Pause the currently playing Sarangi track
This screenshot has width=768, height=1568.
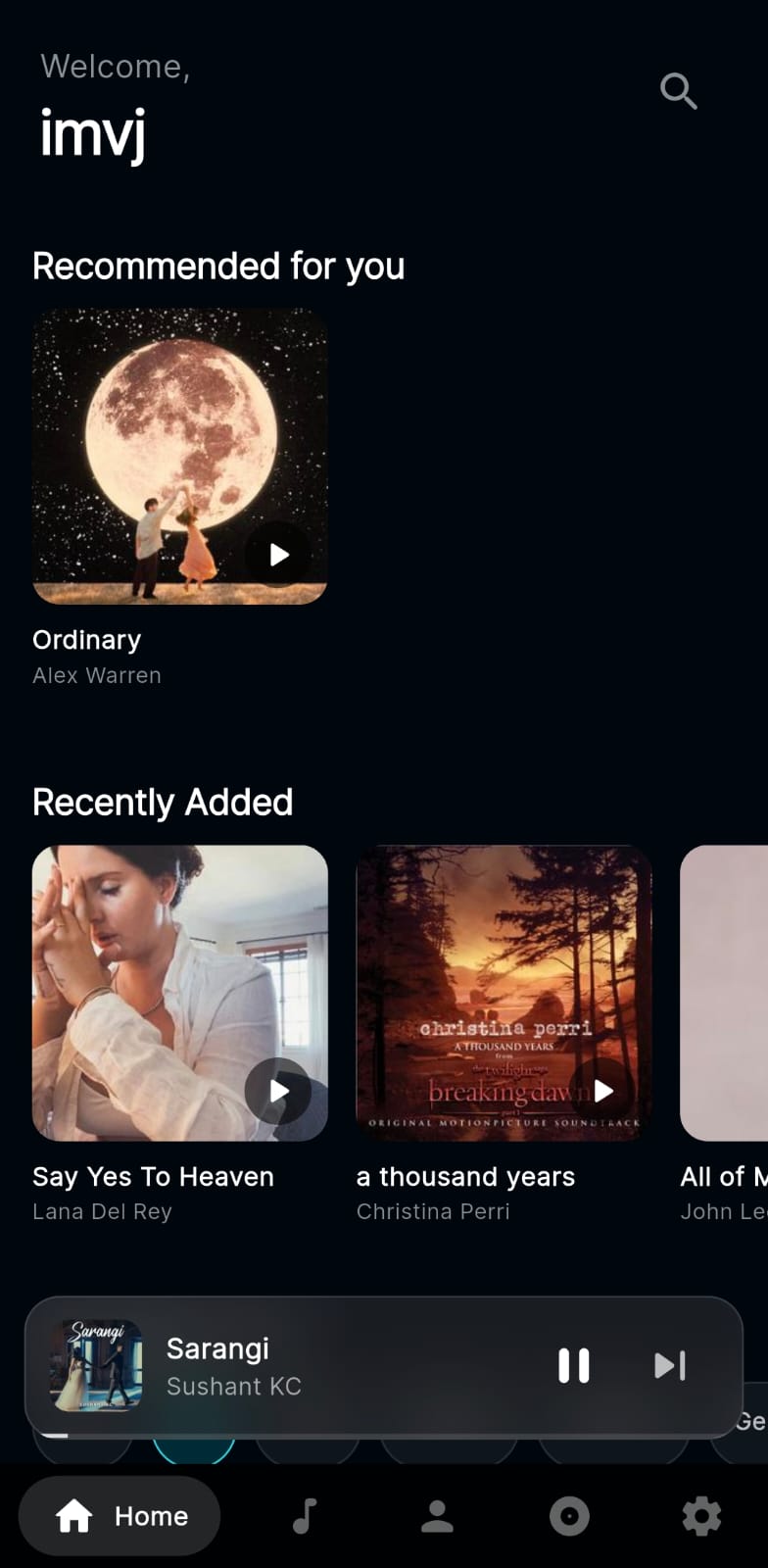click(573, 1365)
